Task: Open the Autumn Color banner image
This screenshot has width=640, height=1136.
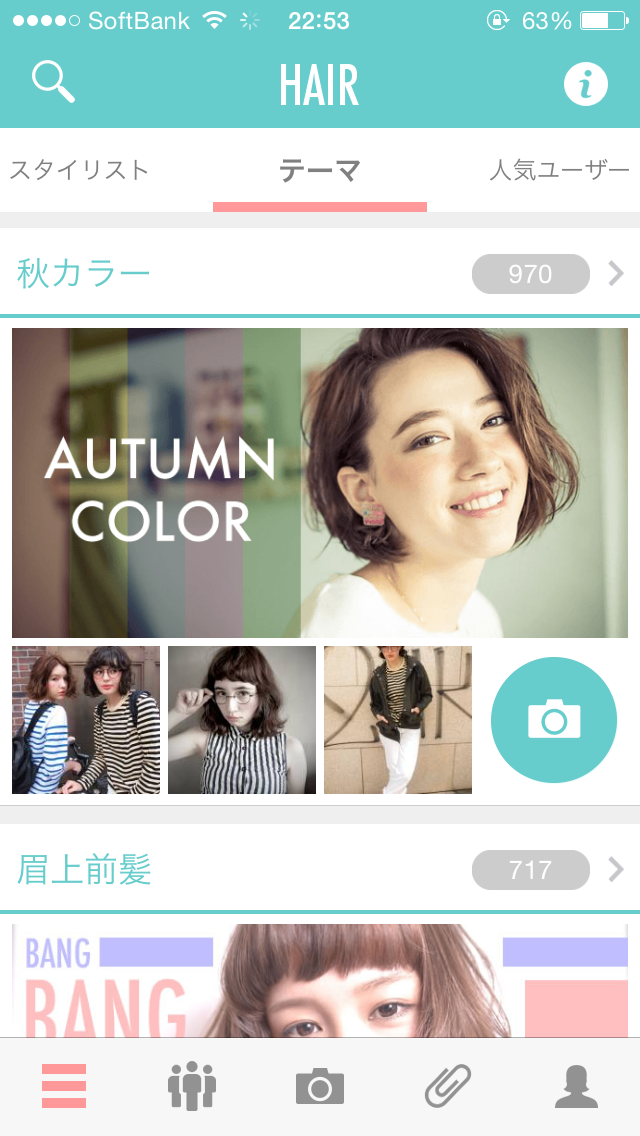Action: click(320, 483)
